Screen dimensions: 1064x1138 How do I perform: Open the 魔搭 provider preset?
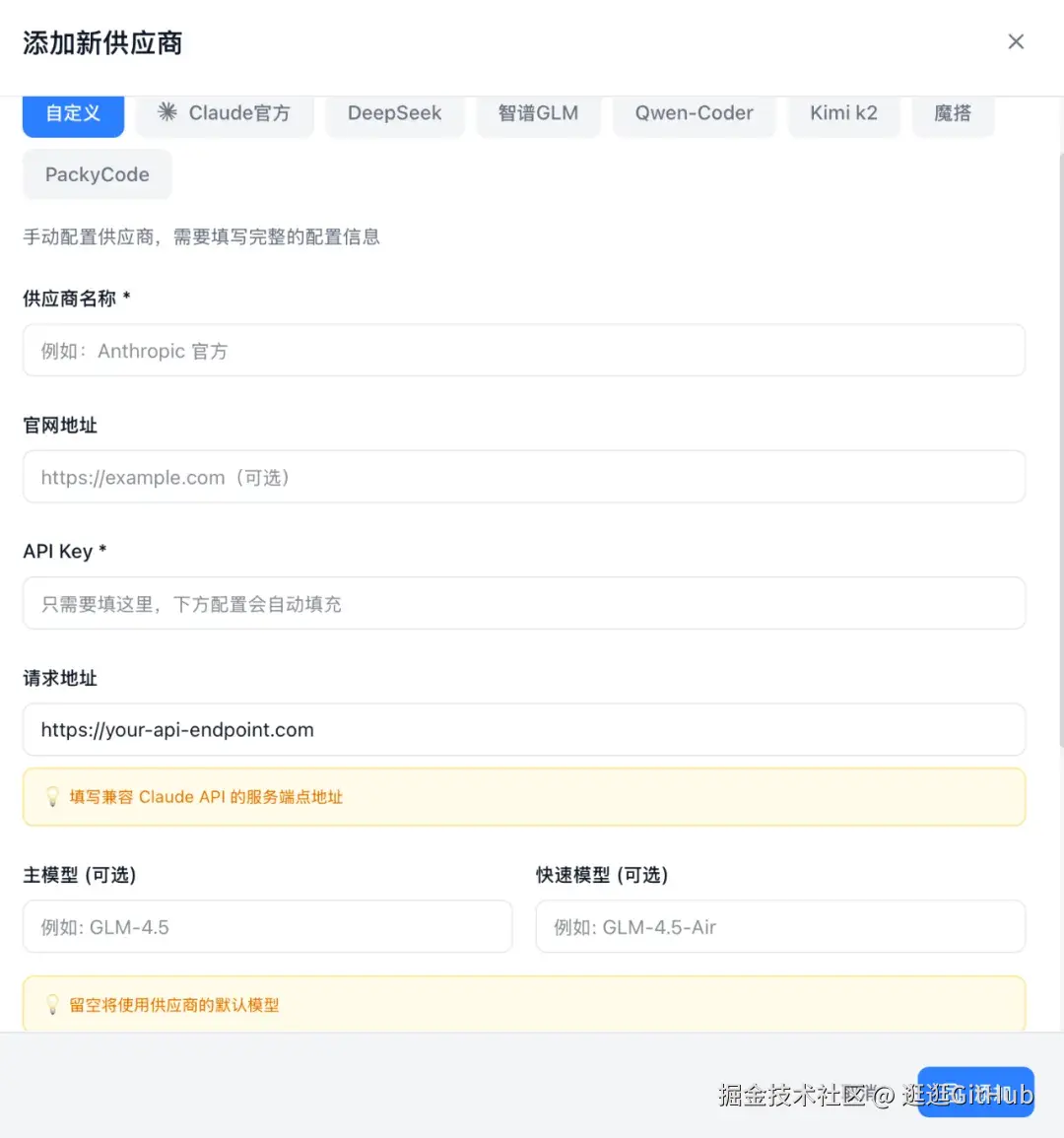click(953, 112)
